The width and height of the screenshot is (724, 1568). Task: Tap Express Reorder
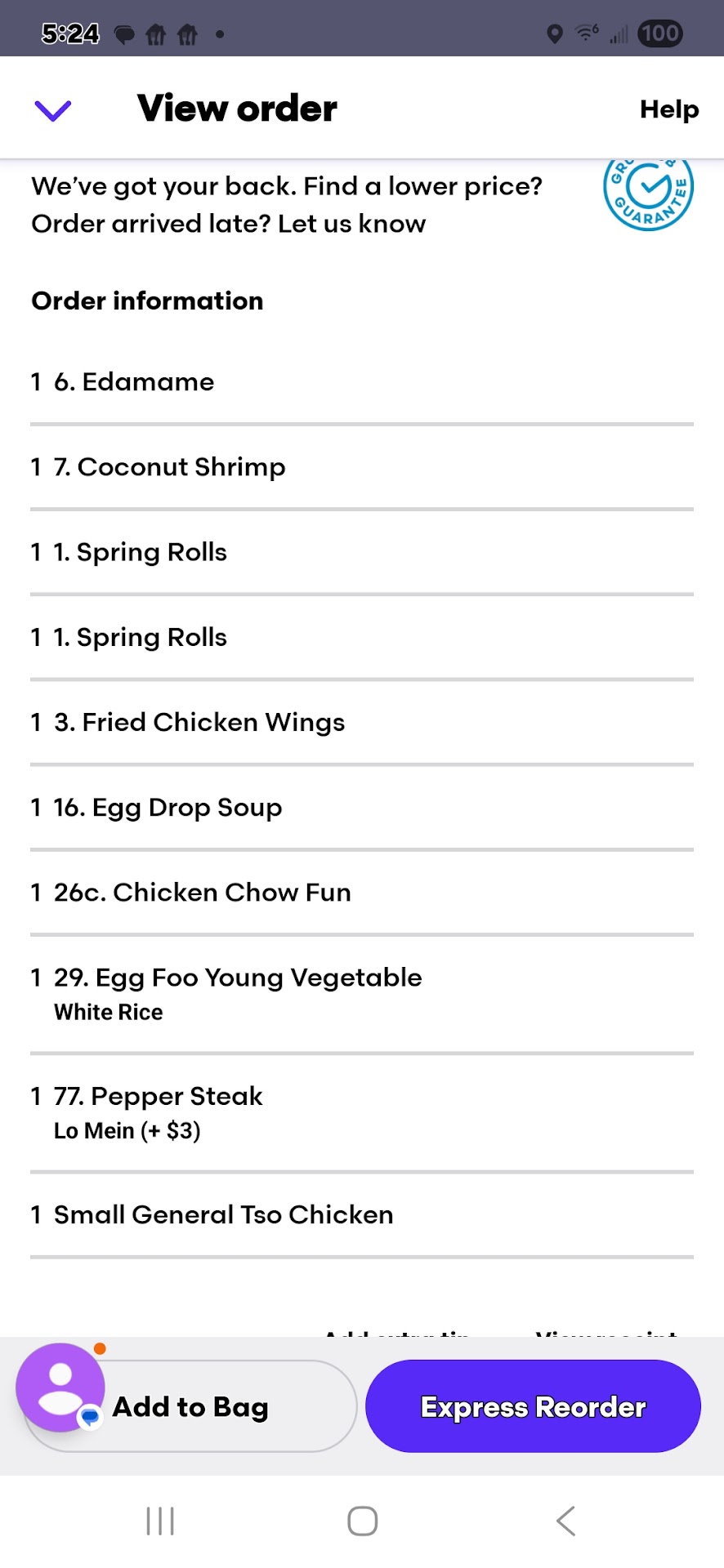click(x=533, y=1406)
